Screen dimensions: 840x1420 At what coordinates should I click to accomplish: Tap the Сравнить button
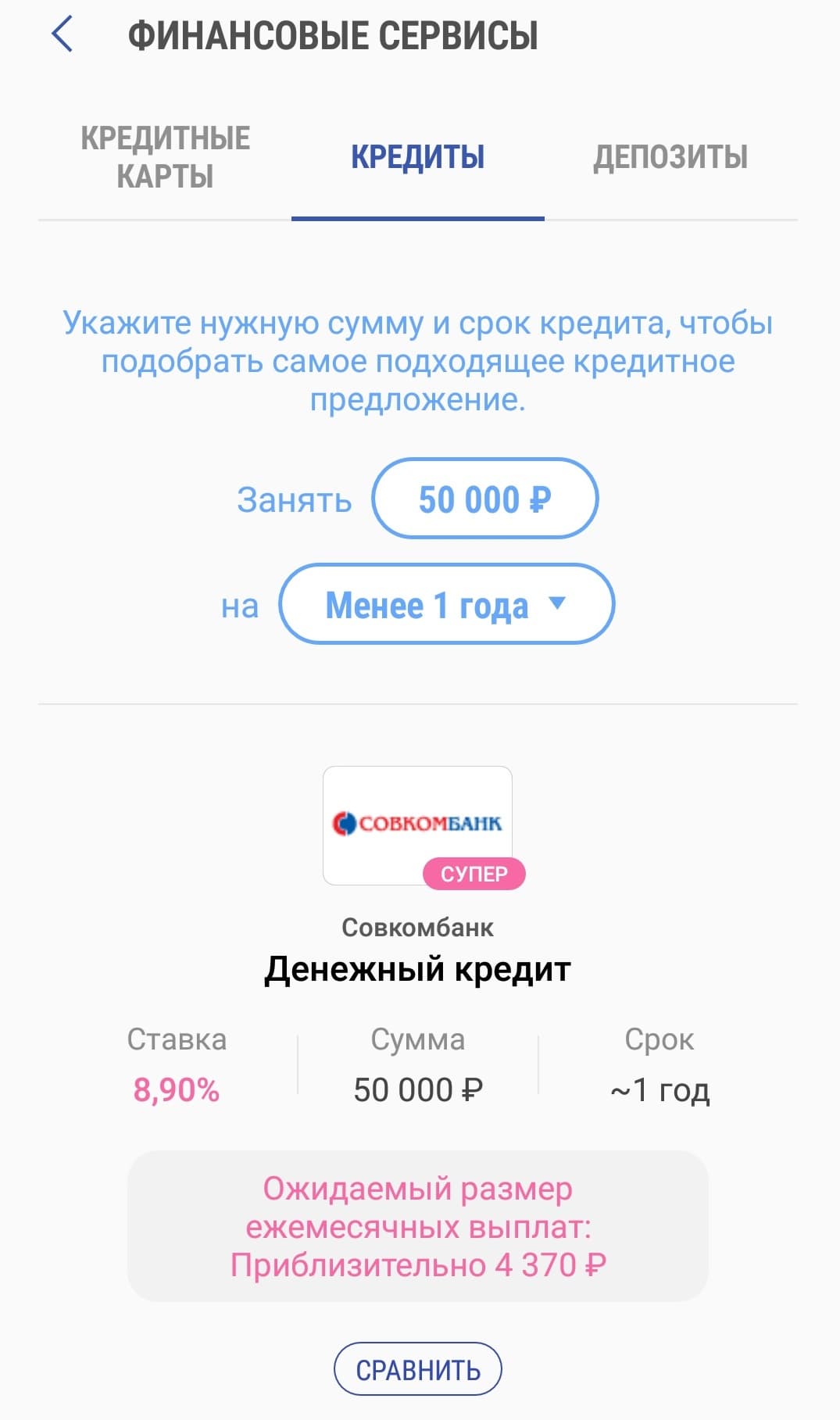[417, 1369]
